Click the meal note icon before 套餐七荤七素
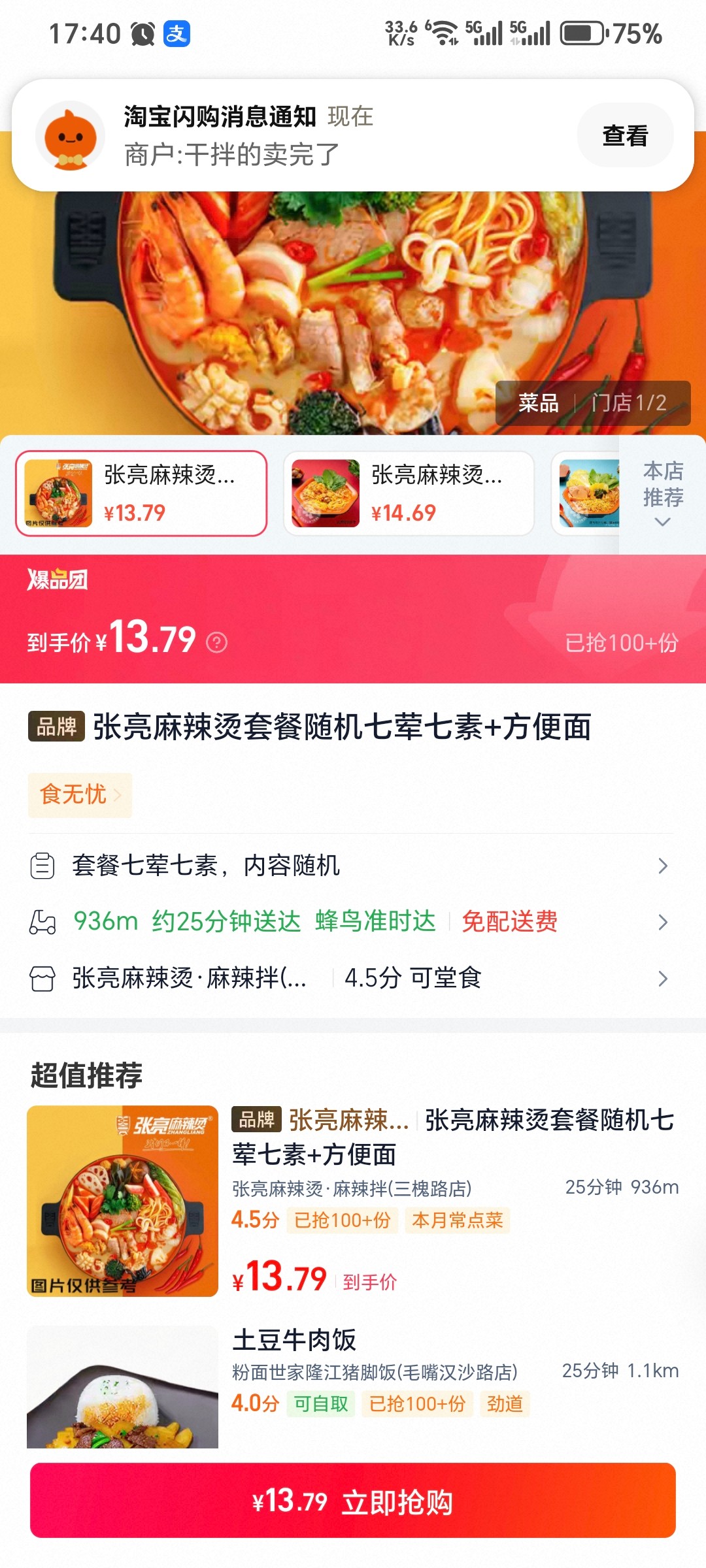Image resolution: width=706 pixels, height=1568 pixels. coord(42,866)
